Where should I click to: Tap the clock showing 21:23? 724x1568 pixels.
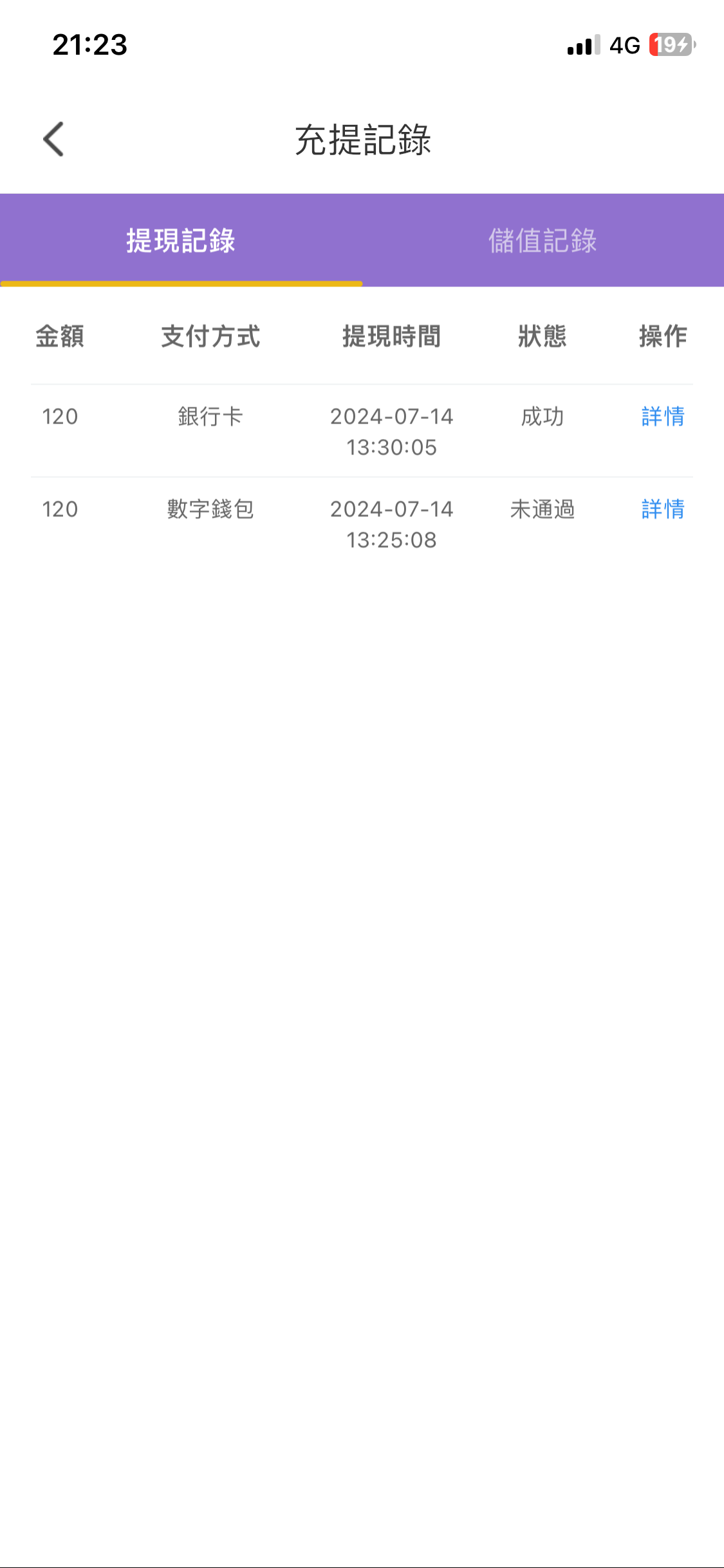tap(90, 44)
